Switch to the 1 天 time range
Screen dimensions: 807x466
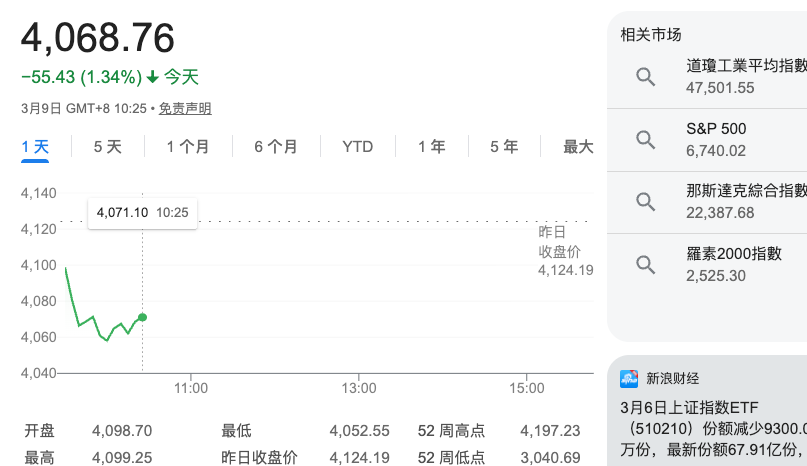(35, 147)
